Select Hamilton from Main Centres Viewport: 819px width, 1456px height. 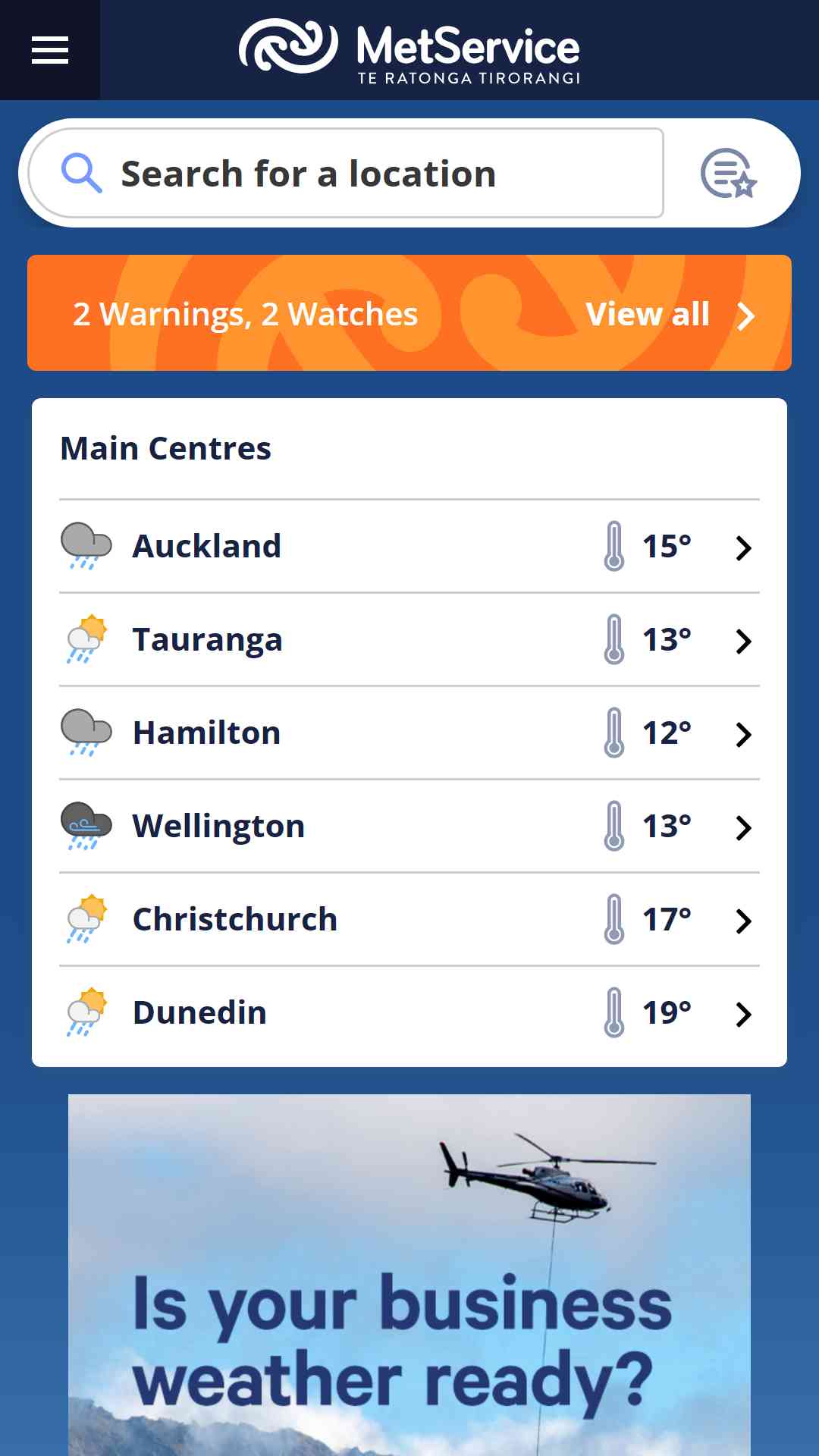click(409, 733)
